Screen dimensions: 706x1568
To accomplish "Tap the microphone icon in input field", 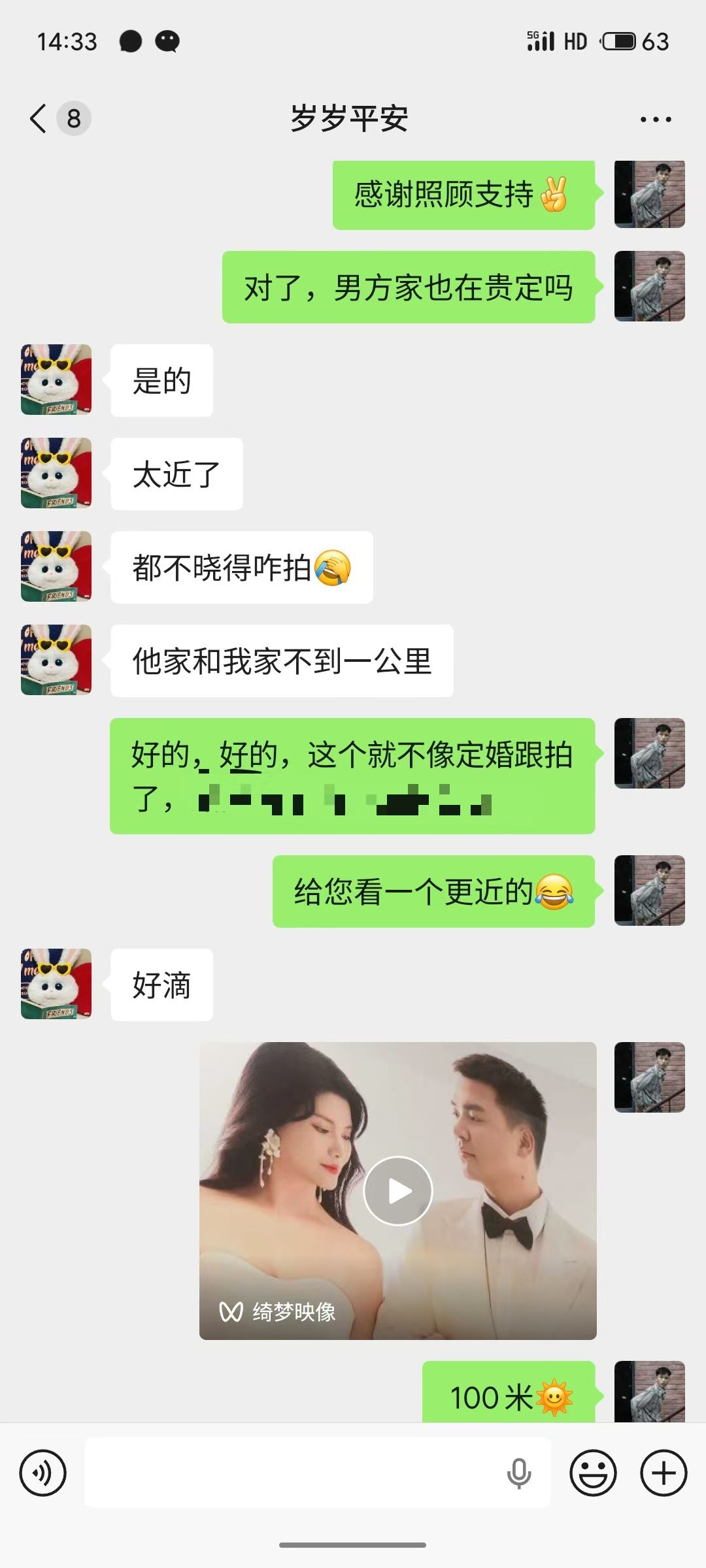I will pyautogui.click(x=519, y=1473).
